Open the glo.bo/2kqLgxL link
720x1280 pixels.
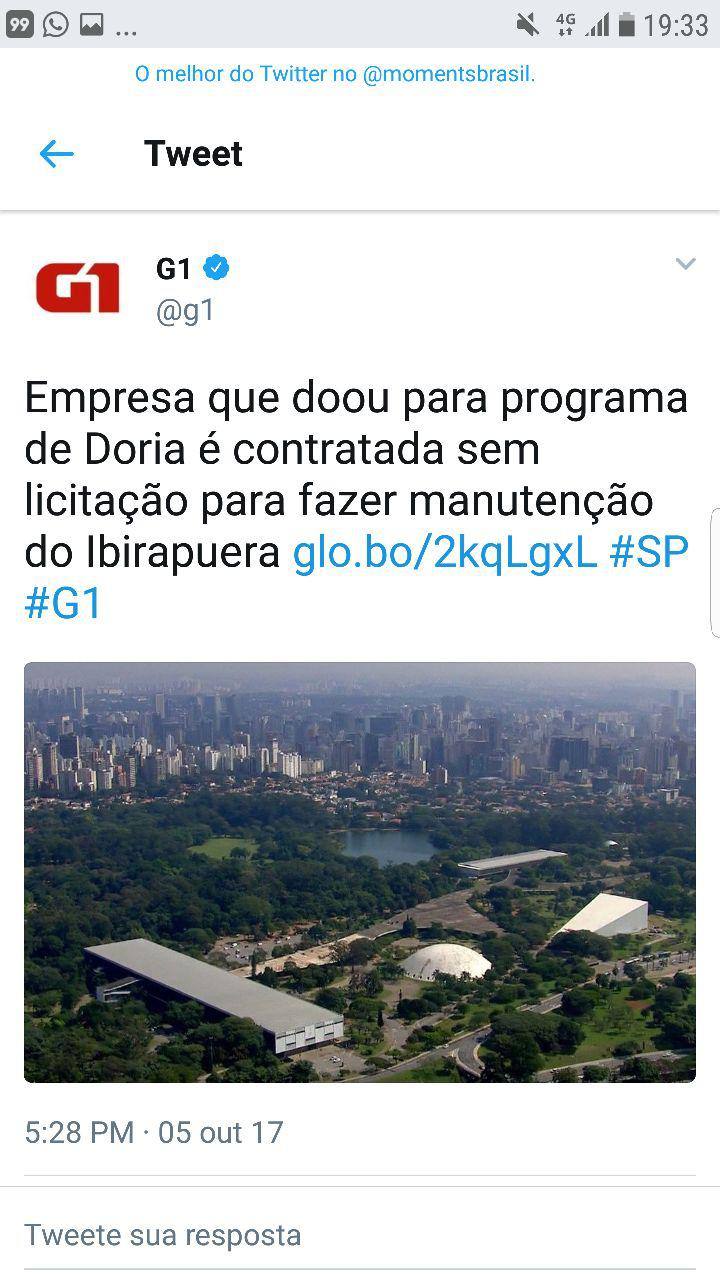[445, 552]
